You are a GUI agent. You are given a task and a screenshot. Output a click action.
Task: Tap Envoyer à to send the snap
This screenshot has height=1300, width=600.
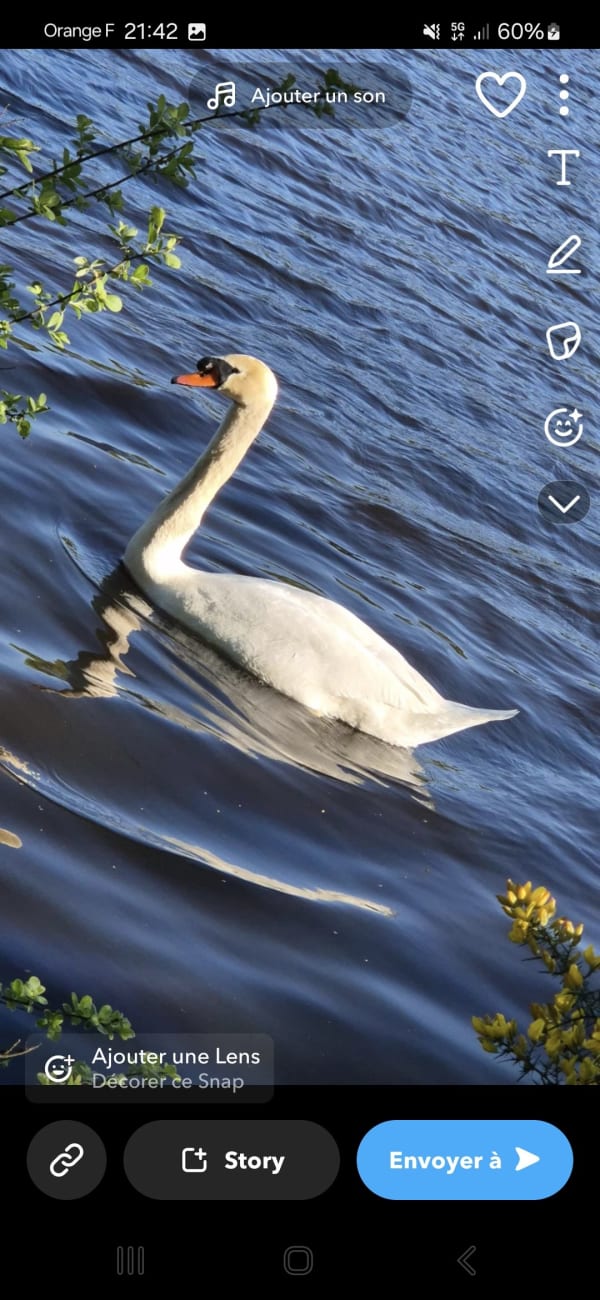pyautogui.click(x=465, y=1160)
